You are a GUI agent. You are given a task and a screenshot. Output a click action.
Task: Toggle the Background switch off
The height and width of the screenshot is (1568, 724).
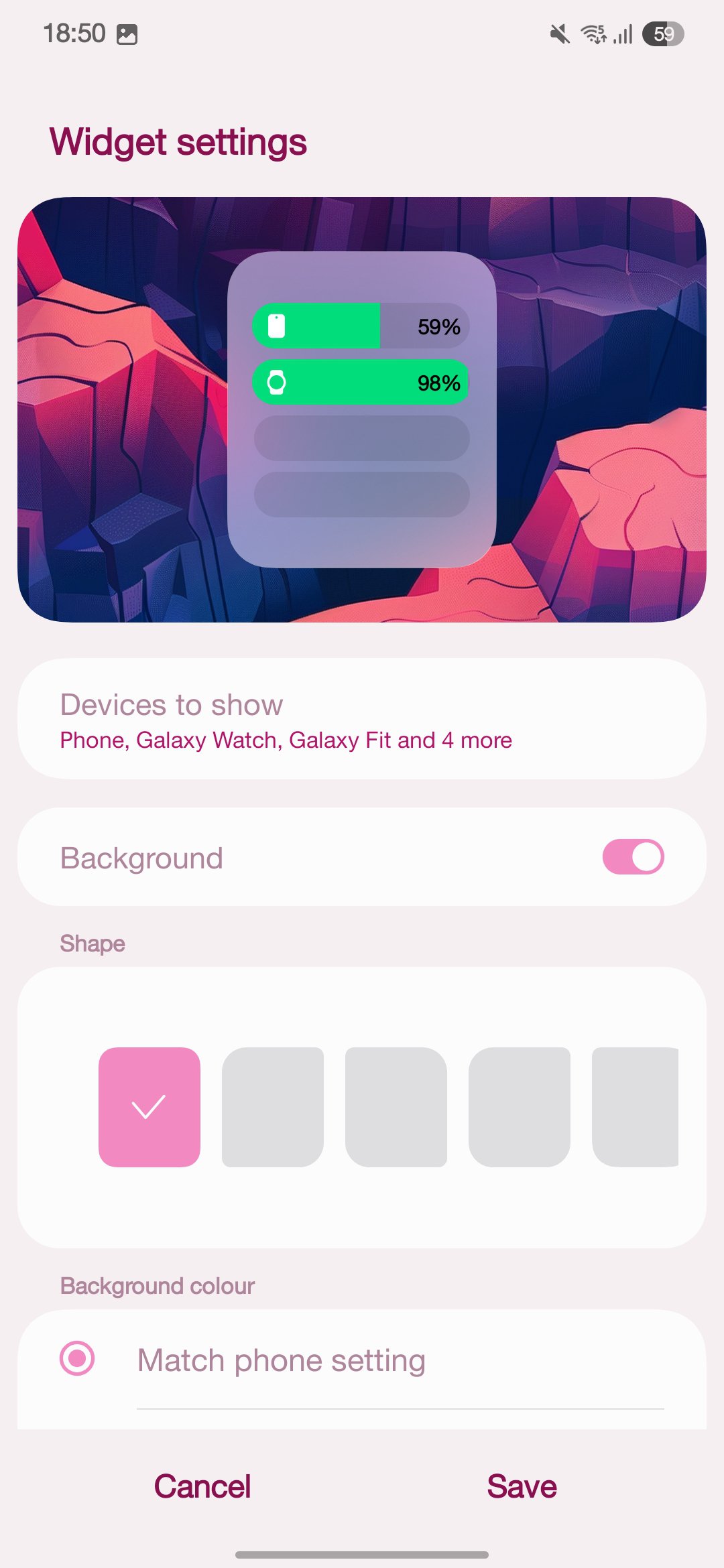[x=633, y=857]
